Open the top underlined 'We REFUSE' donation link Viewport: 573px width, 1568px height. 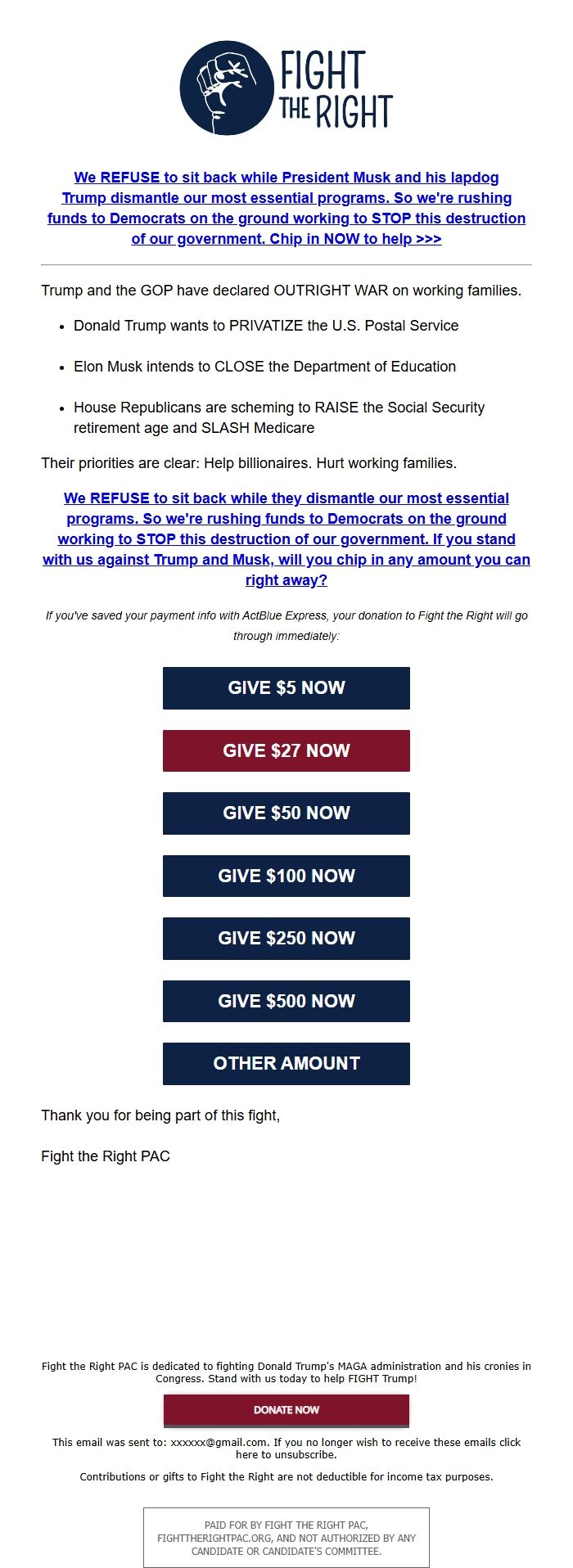tap(286, 208)
